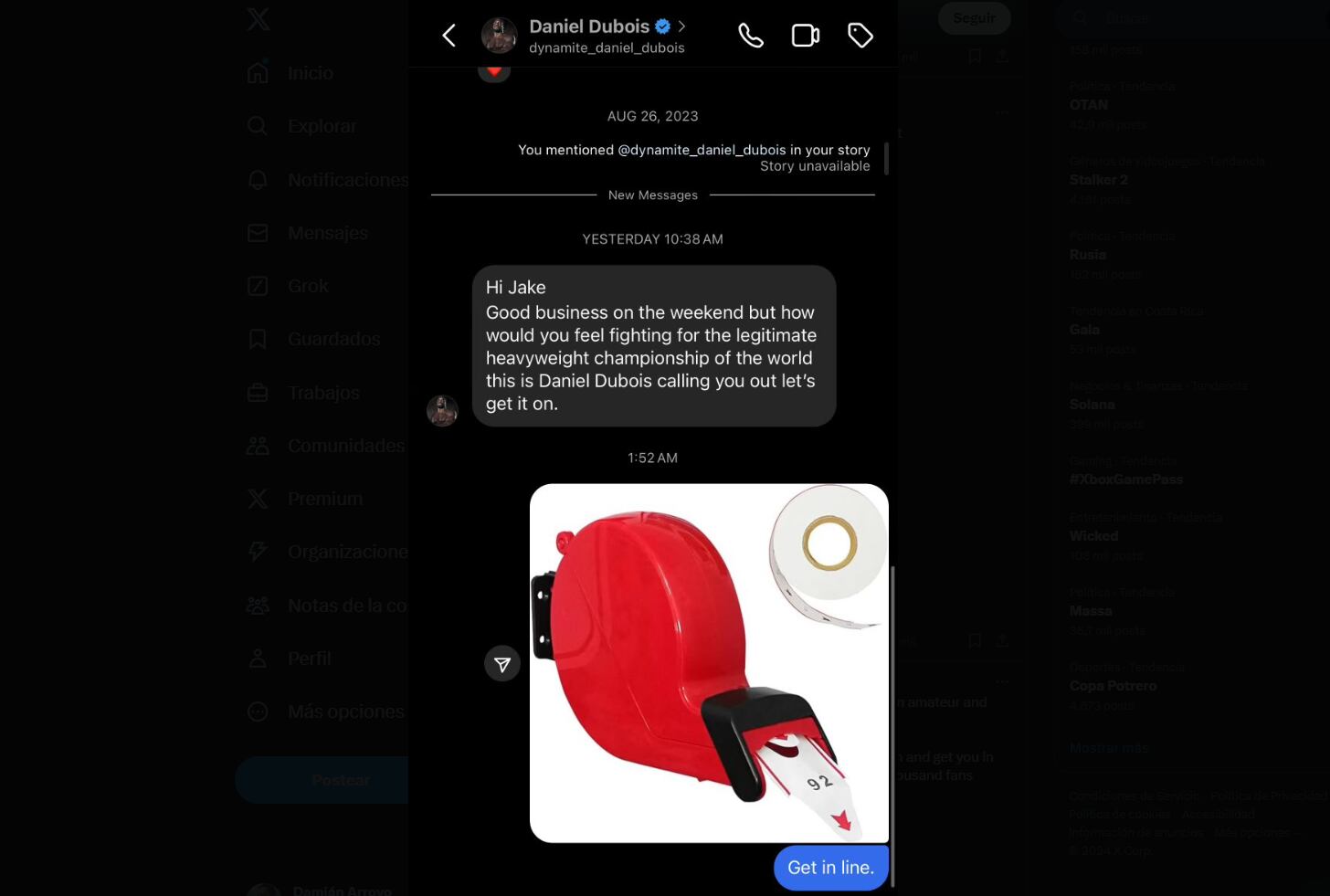Go to Inicio in the sidebar

pos(292,73)
